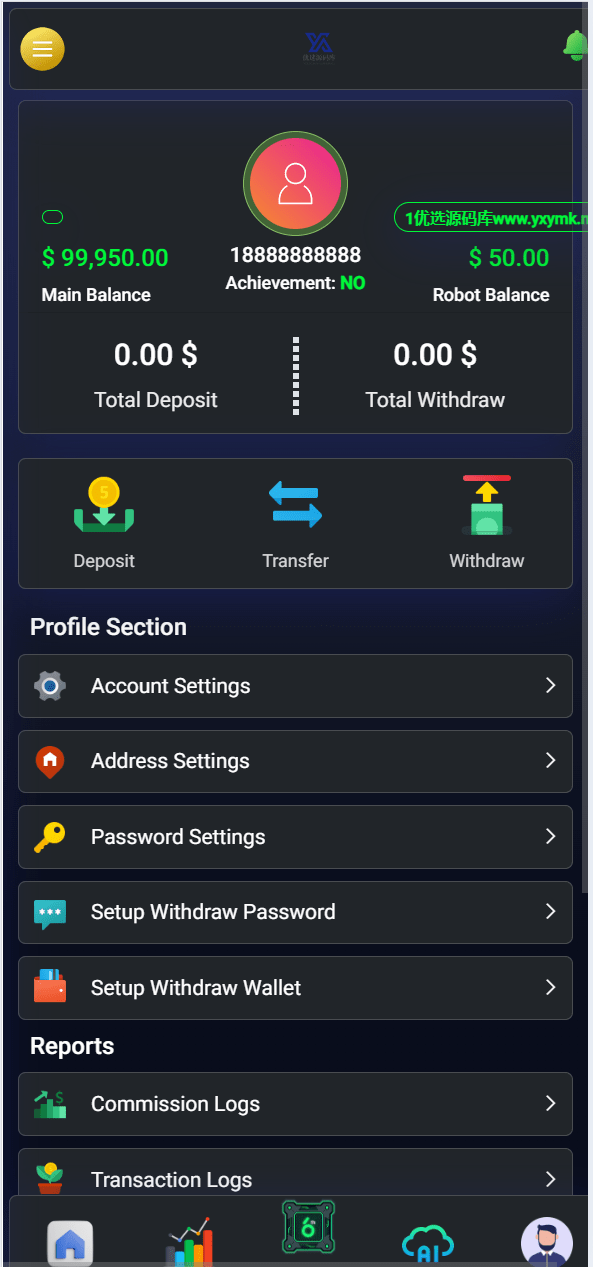Open Setup Withdraw Wallet
The width and height of the screenshot is (593, 1267).
click(295, 988)
